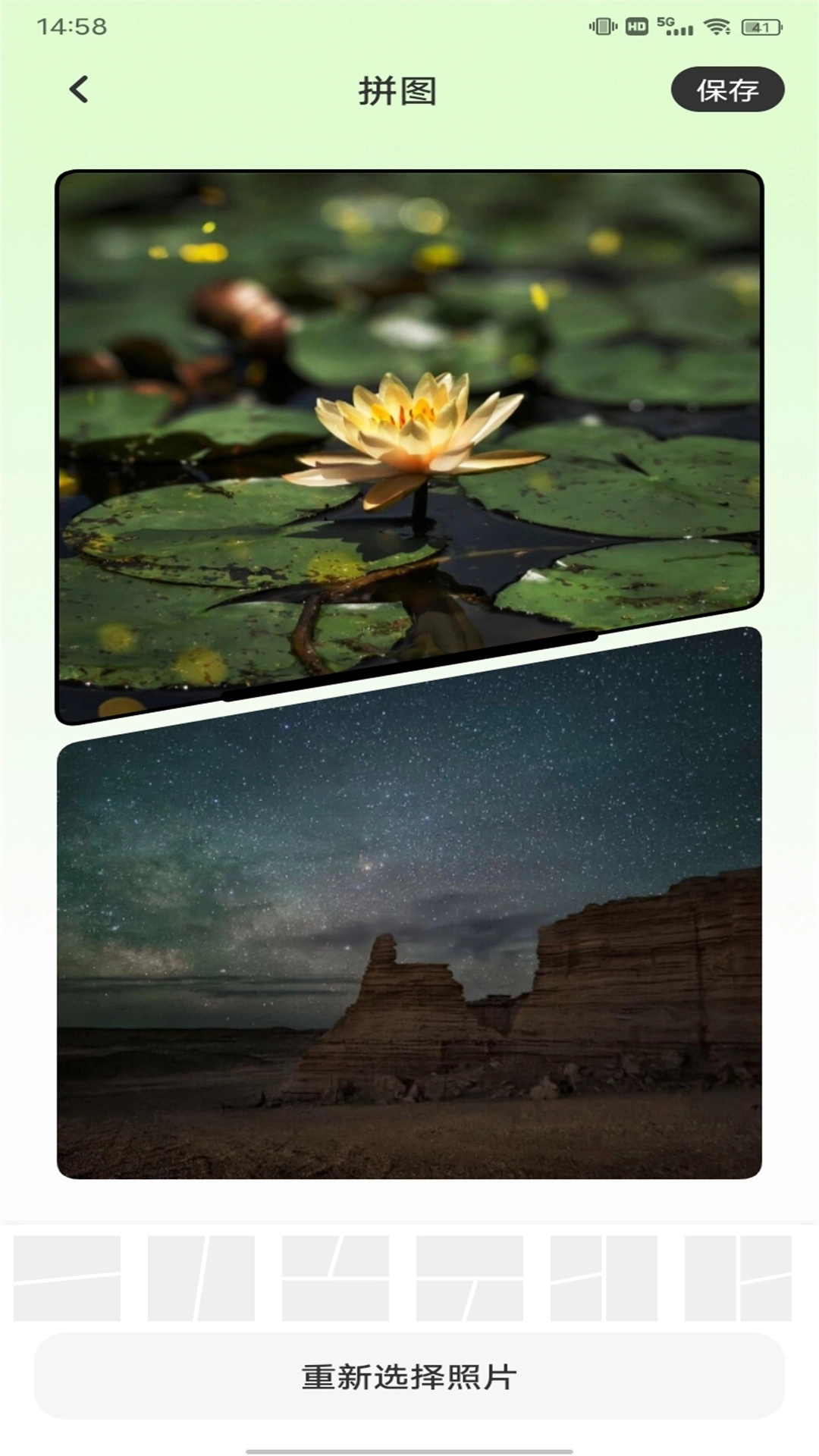819x1456 pixels.
Task: Choose the two-column slanted divider layout
Action: 201,1278
